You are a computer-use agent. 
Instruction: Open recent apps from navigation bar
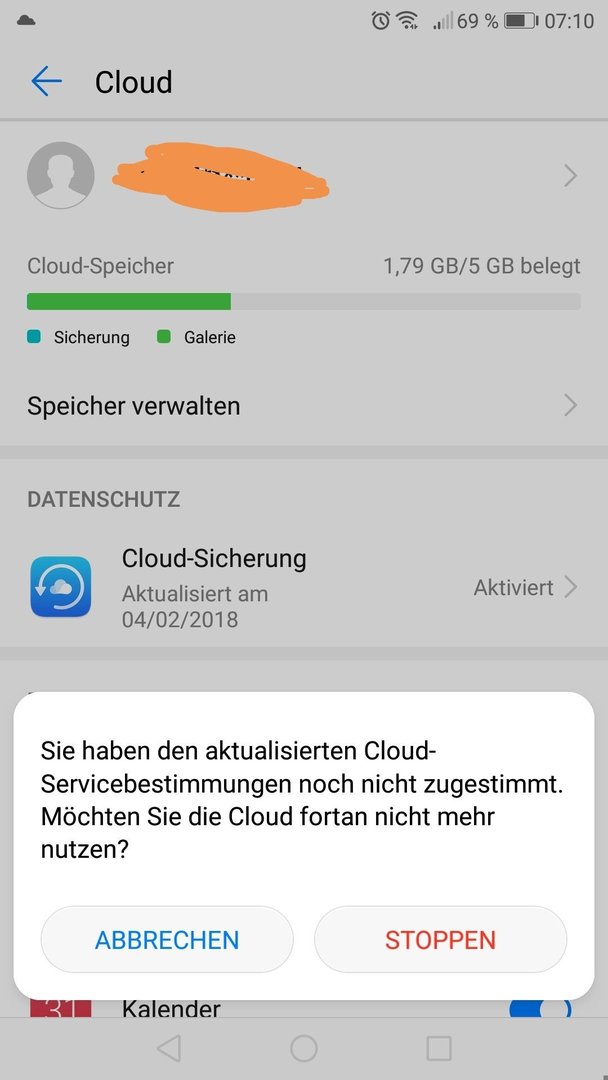tap(439, 1048)
